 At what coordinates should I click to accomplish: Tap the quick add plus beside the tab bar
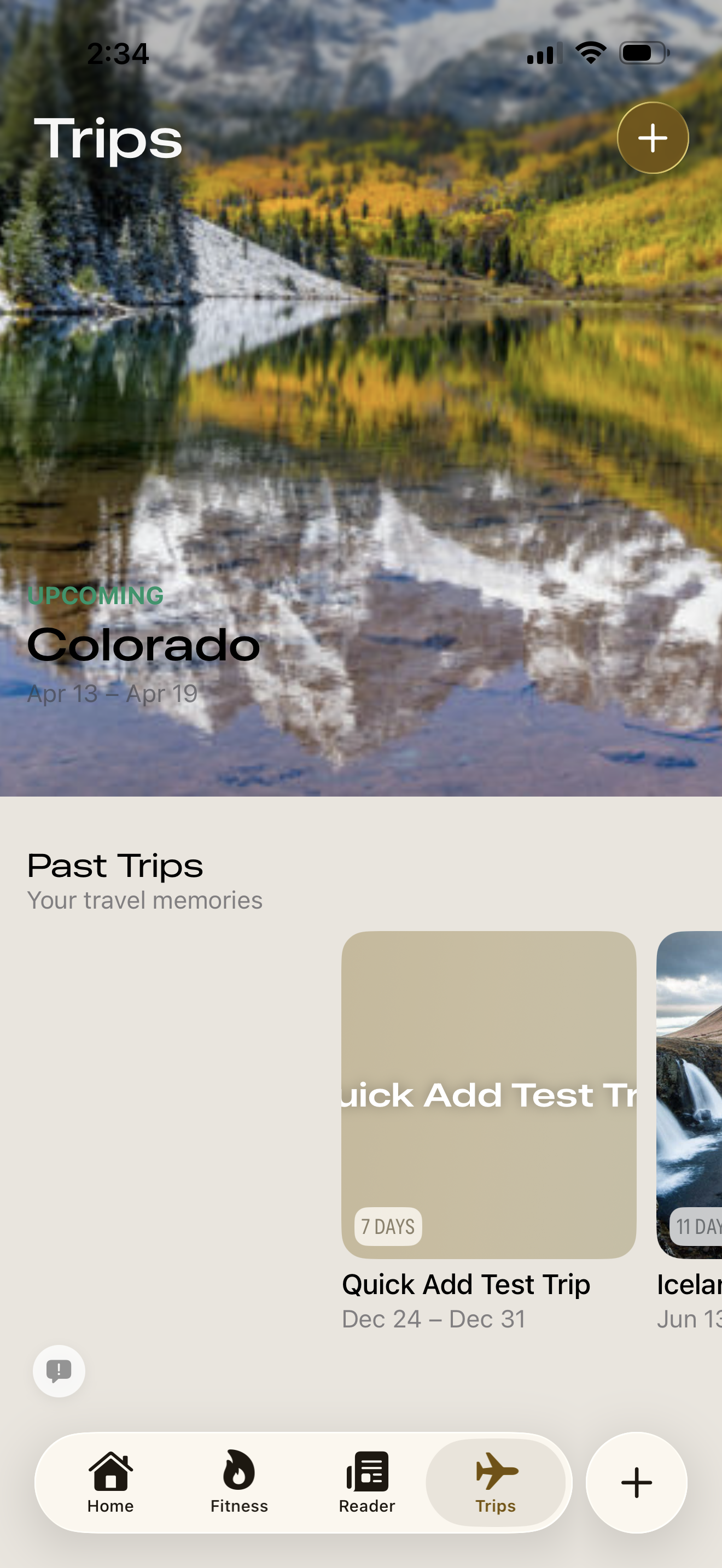(636, 1483)
